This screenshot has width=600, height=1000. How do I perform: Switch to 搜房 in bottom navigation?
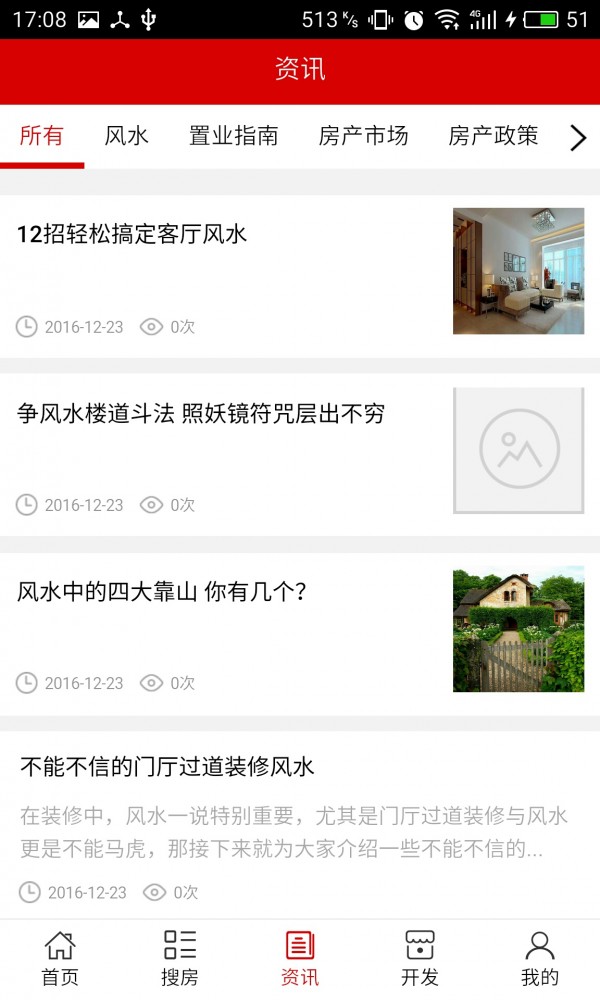[180, 959]
